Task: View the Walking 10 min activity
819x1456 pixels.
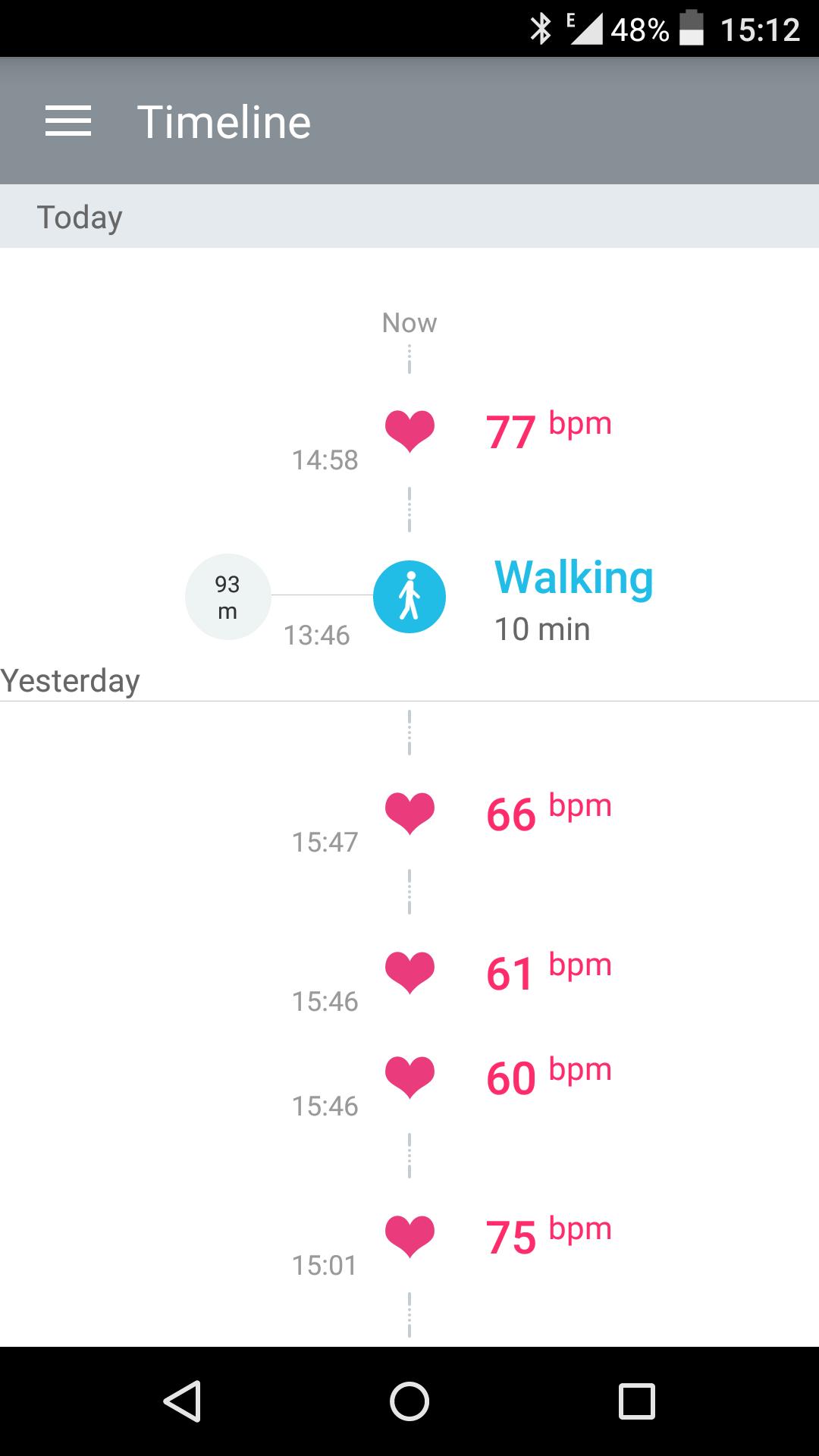Action: [x=573, y=597]
